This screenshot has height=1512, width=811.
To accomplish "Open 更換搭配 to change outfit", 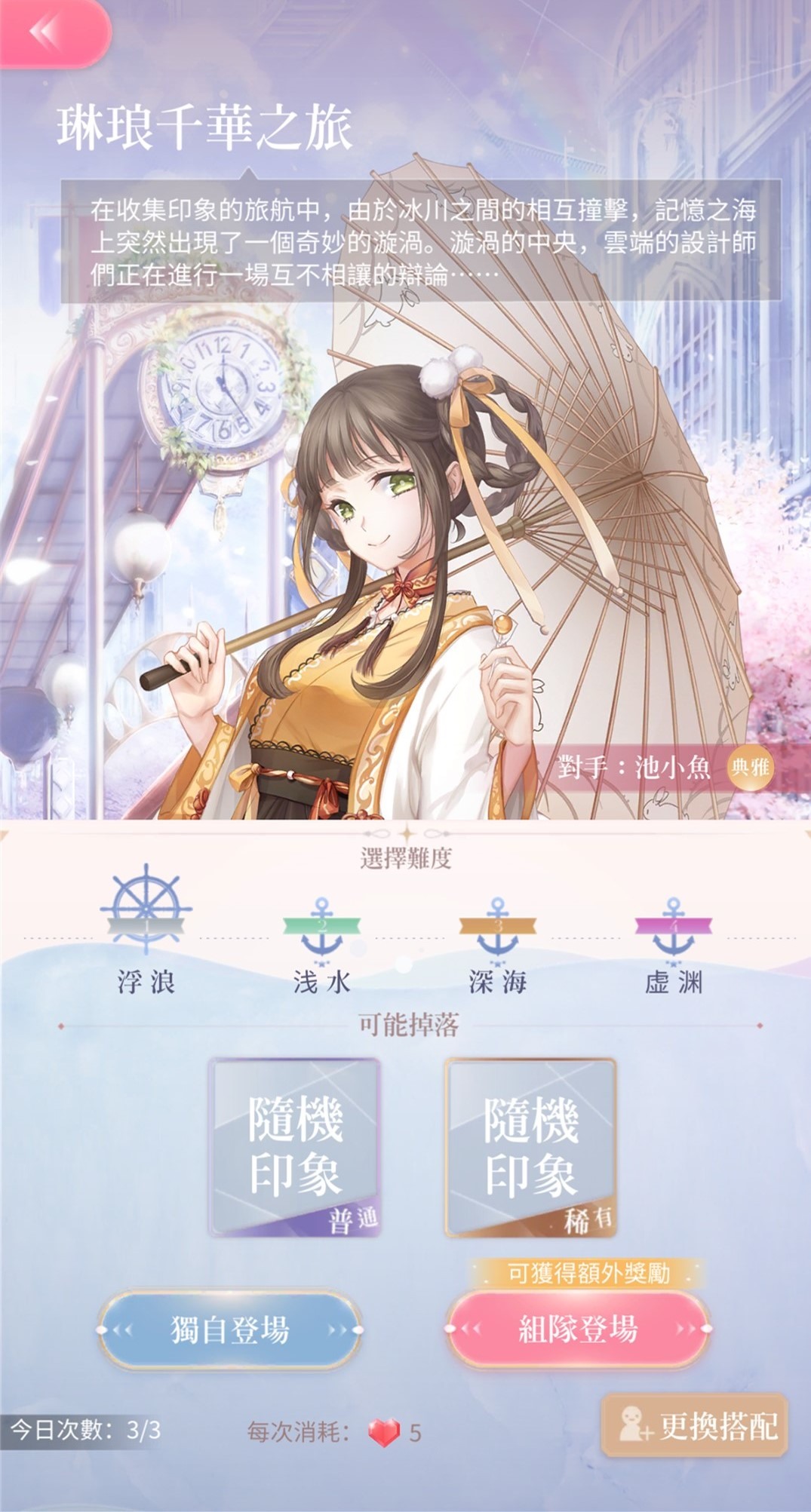I will [696, 1425].
